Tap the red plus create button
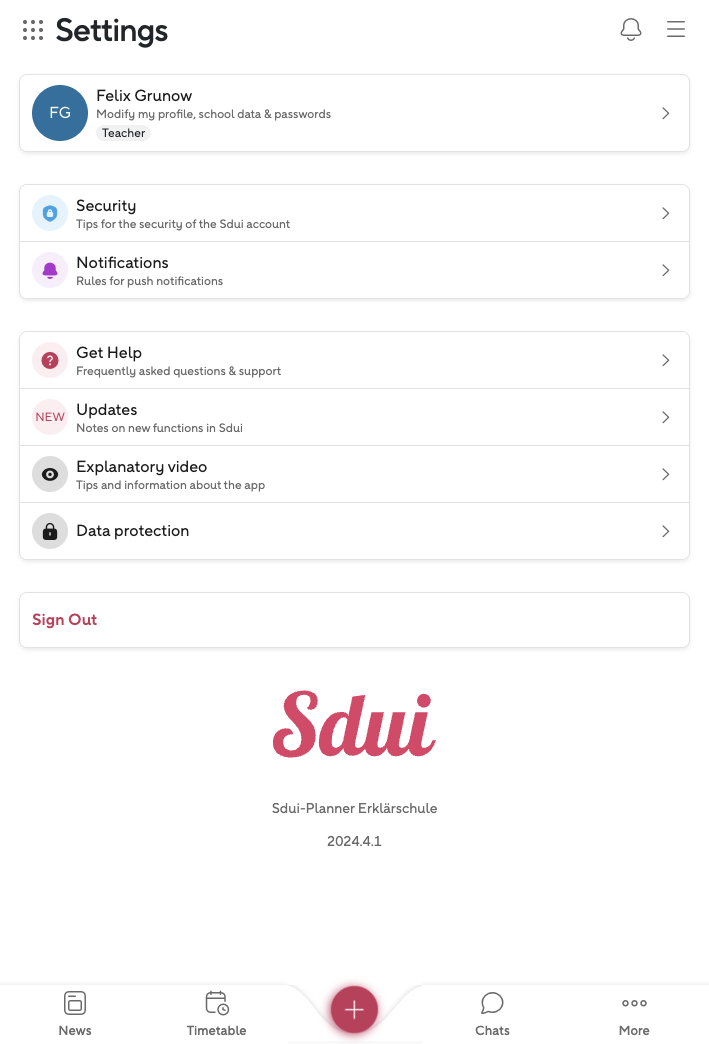 coord(354,1009)
